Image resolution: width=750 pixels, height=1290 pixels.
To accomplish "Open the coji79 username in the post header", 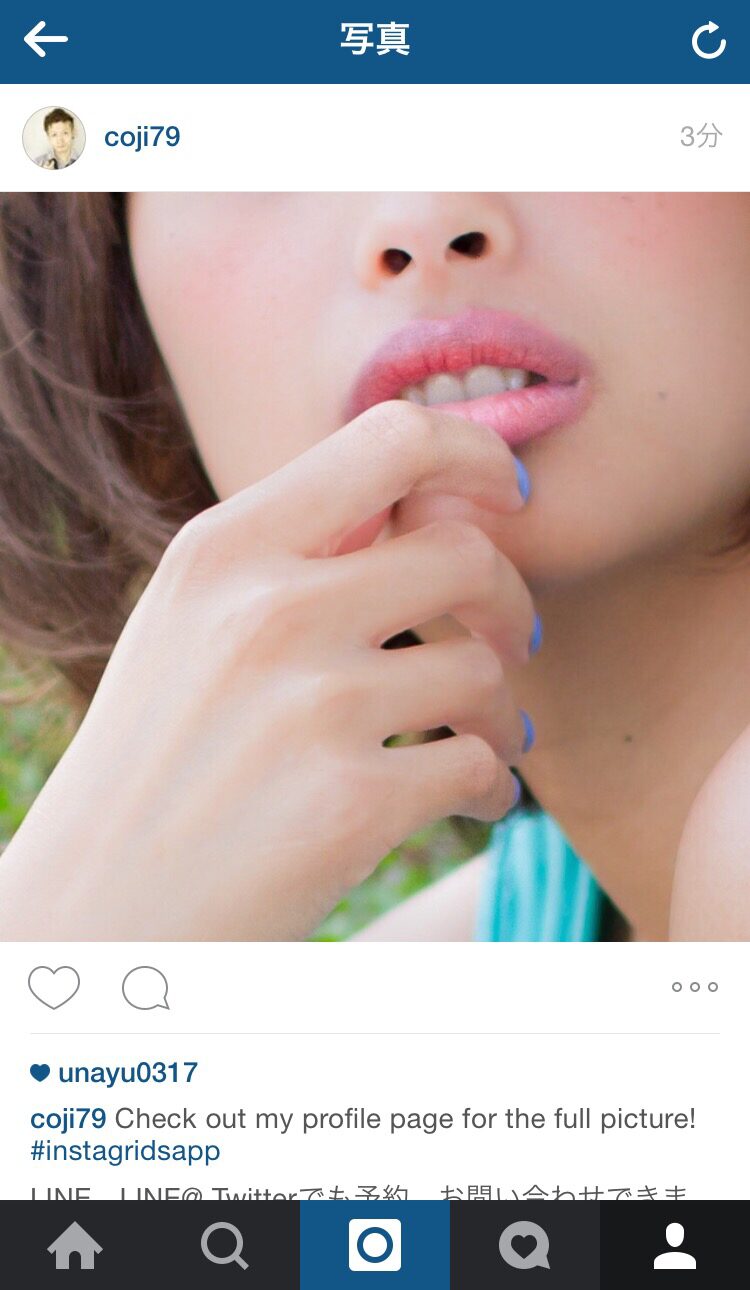I will click(142, 137).
